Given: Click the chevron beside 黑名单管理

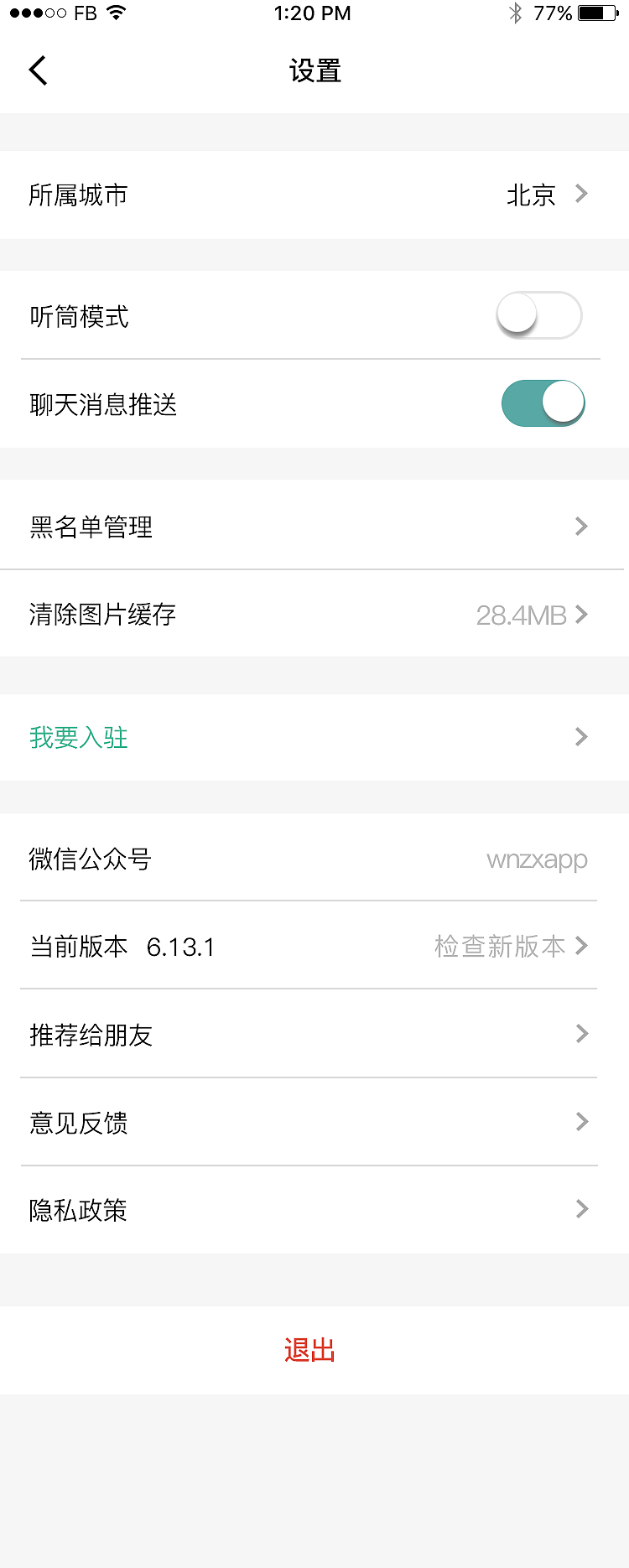Looking at the screenshot, I should point(581,526).
